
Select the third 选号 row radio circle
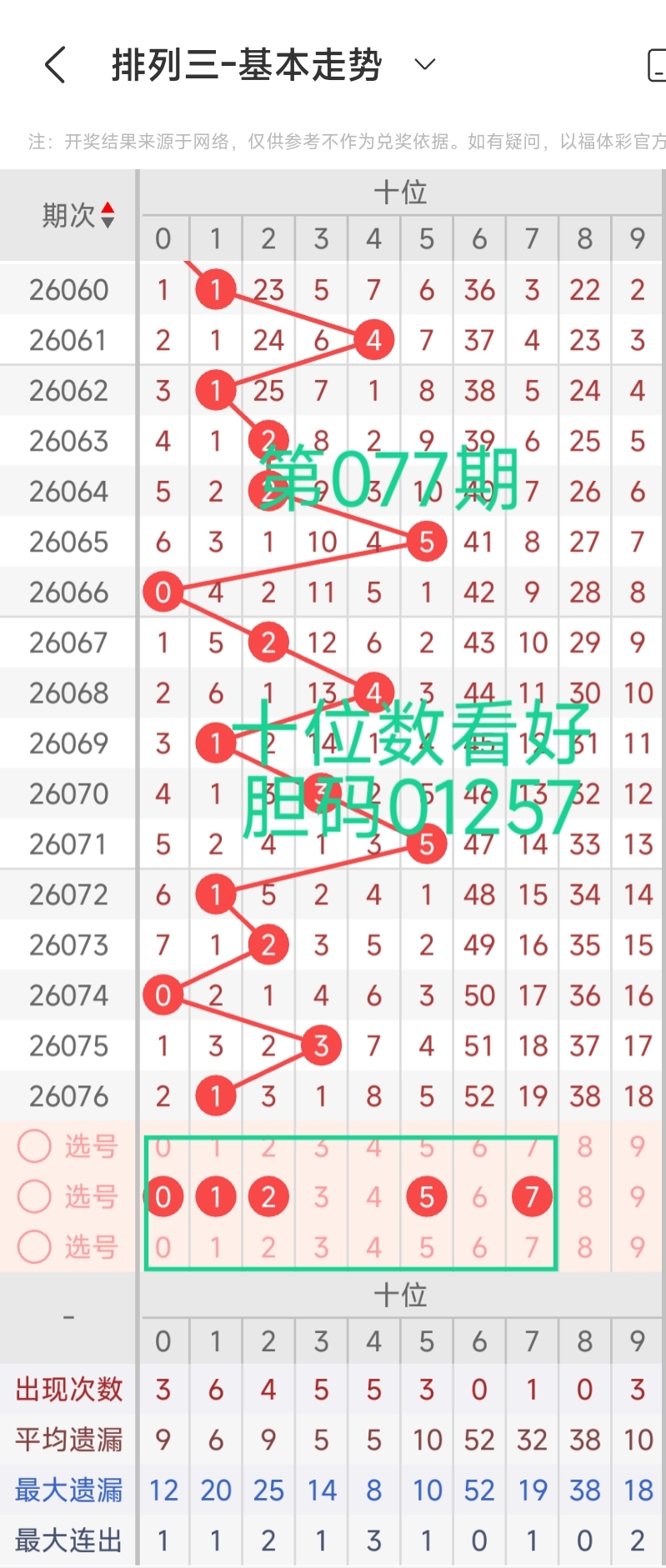coord(34,1247)
